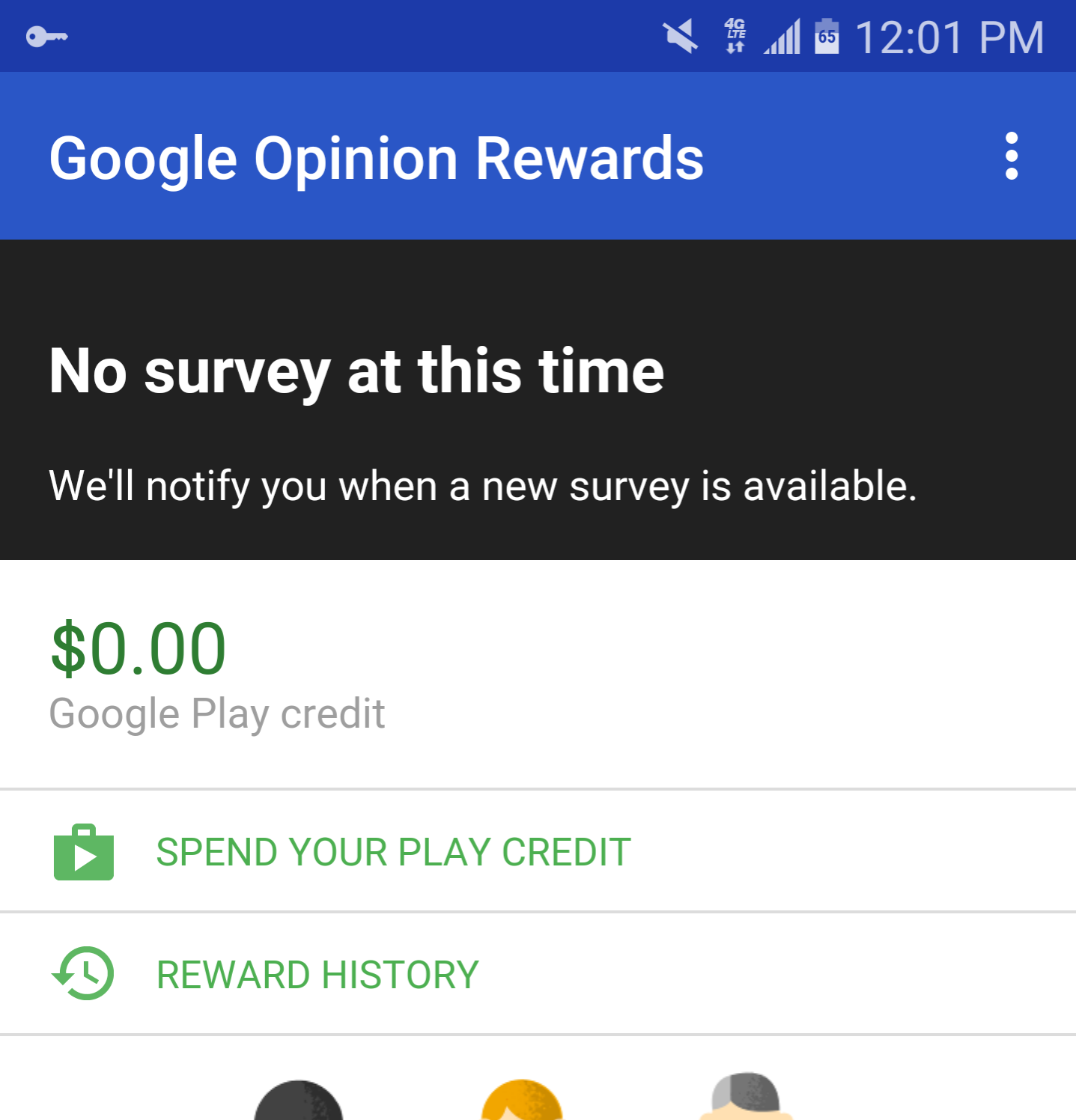Click the Play triangle inside the bag icon
Viewport: 1076px width, 1120px height.
point(86,856)
